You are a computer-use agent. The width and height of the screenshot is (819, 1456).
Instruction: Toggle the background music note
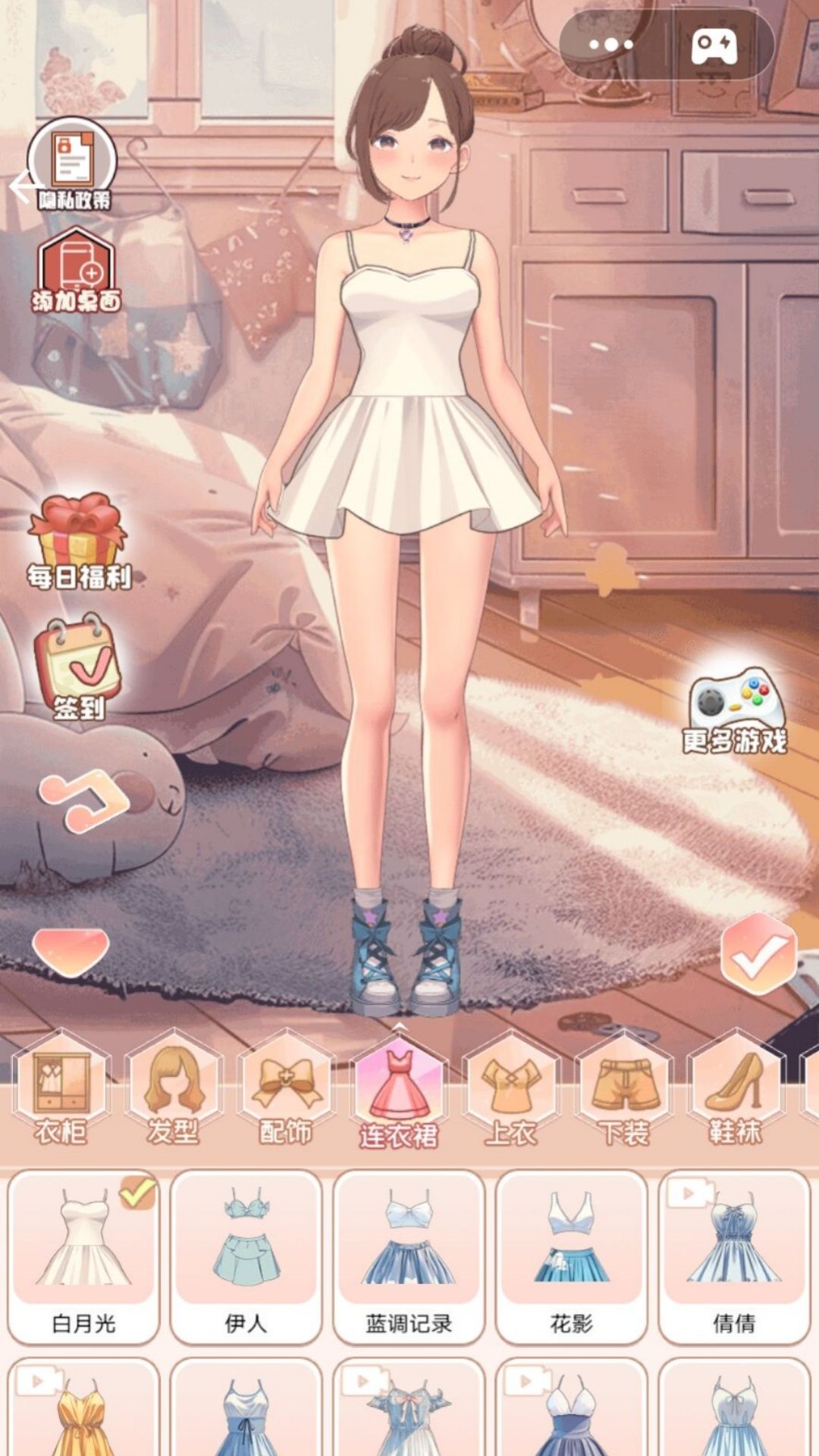click(x=82, y=799)
